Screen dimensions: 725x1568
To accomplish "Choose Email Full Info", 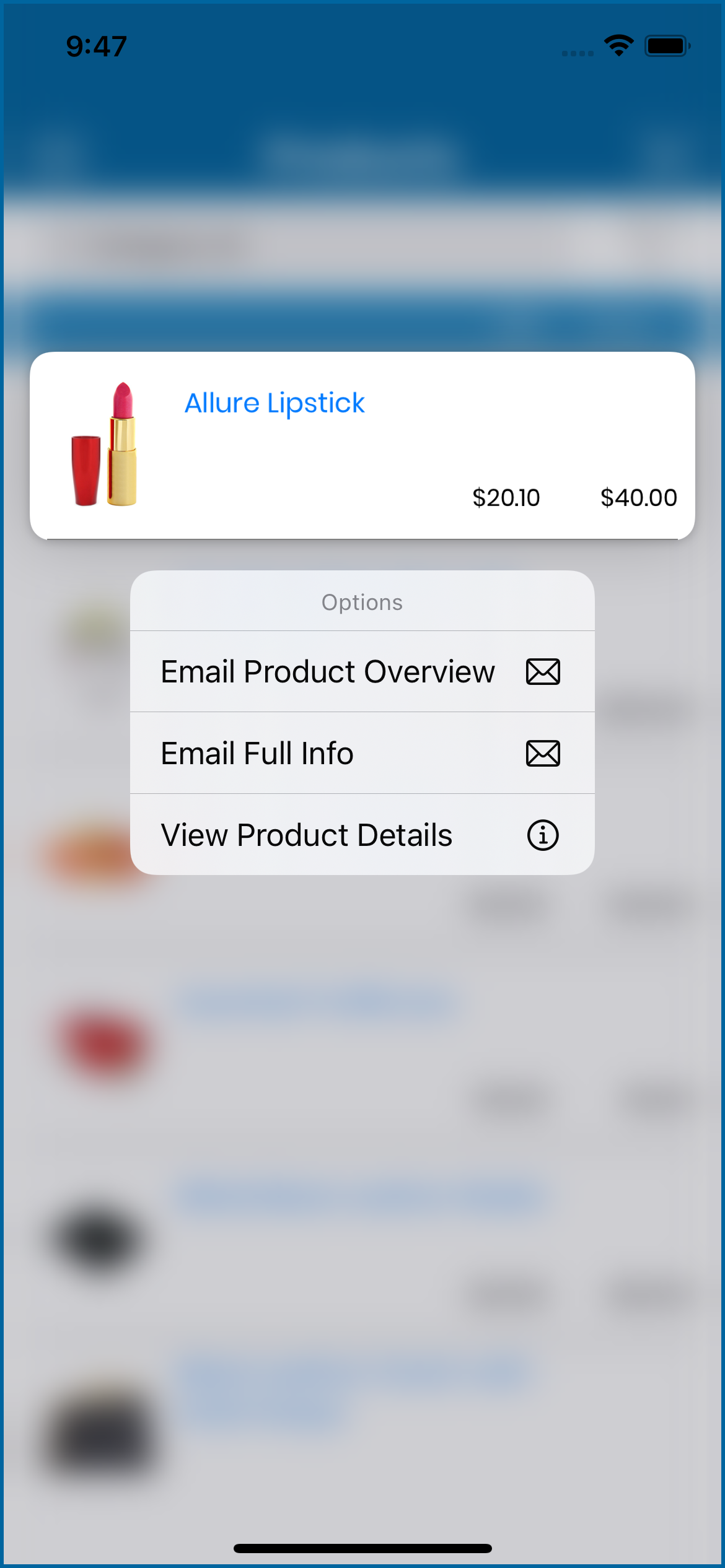I will tap(361, 754).
